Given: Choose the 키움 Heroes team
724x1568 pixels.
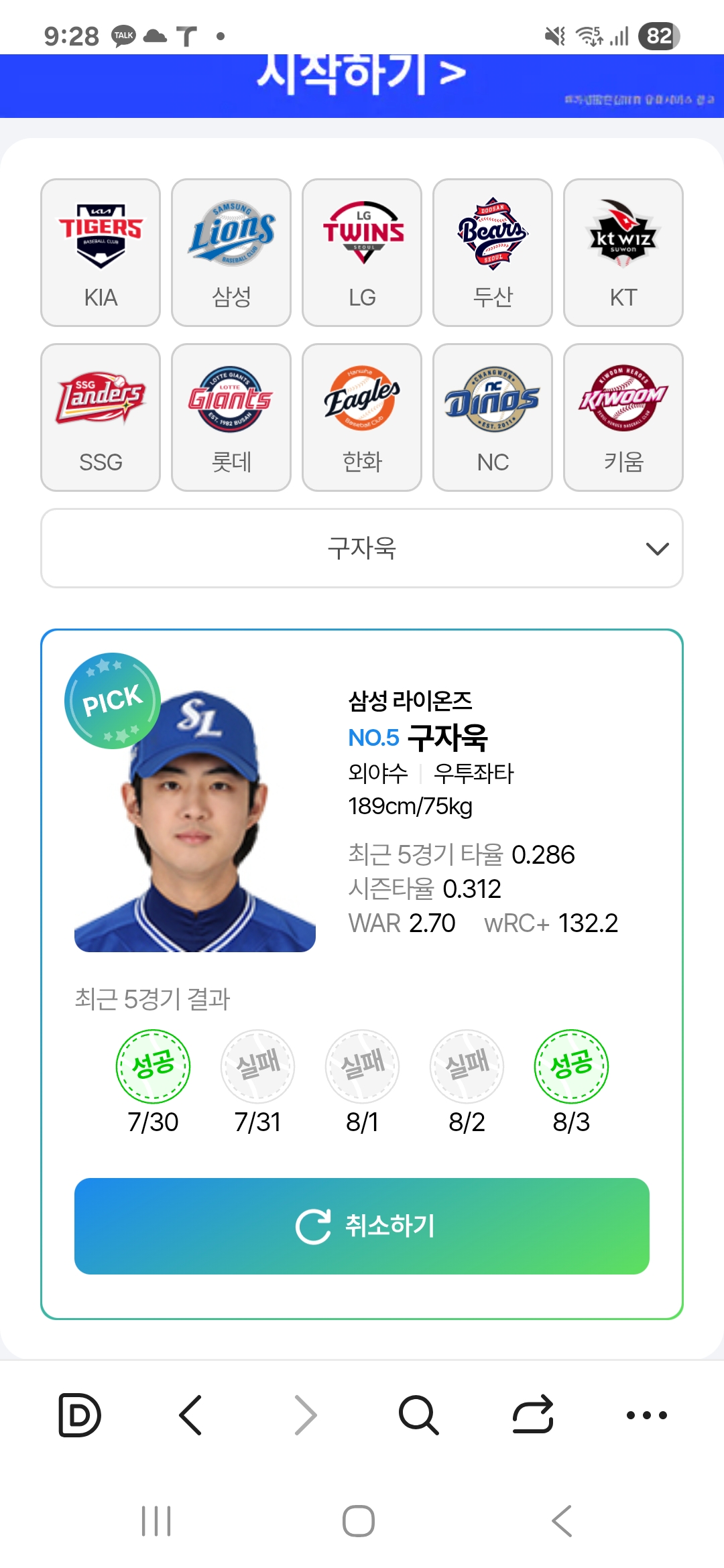Looking at the screenshot, I should click(x=623, y=417).
